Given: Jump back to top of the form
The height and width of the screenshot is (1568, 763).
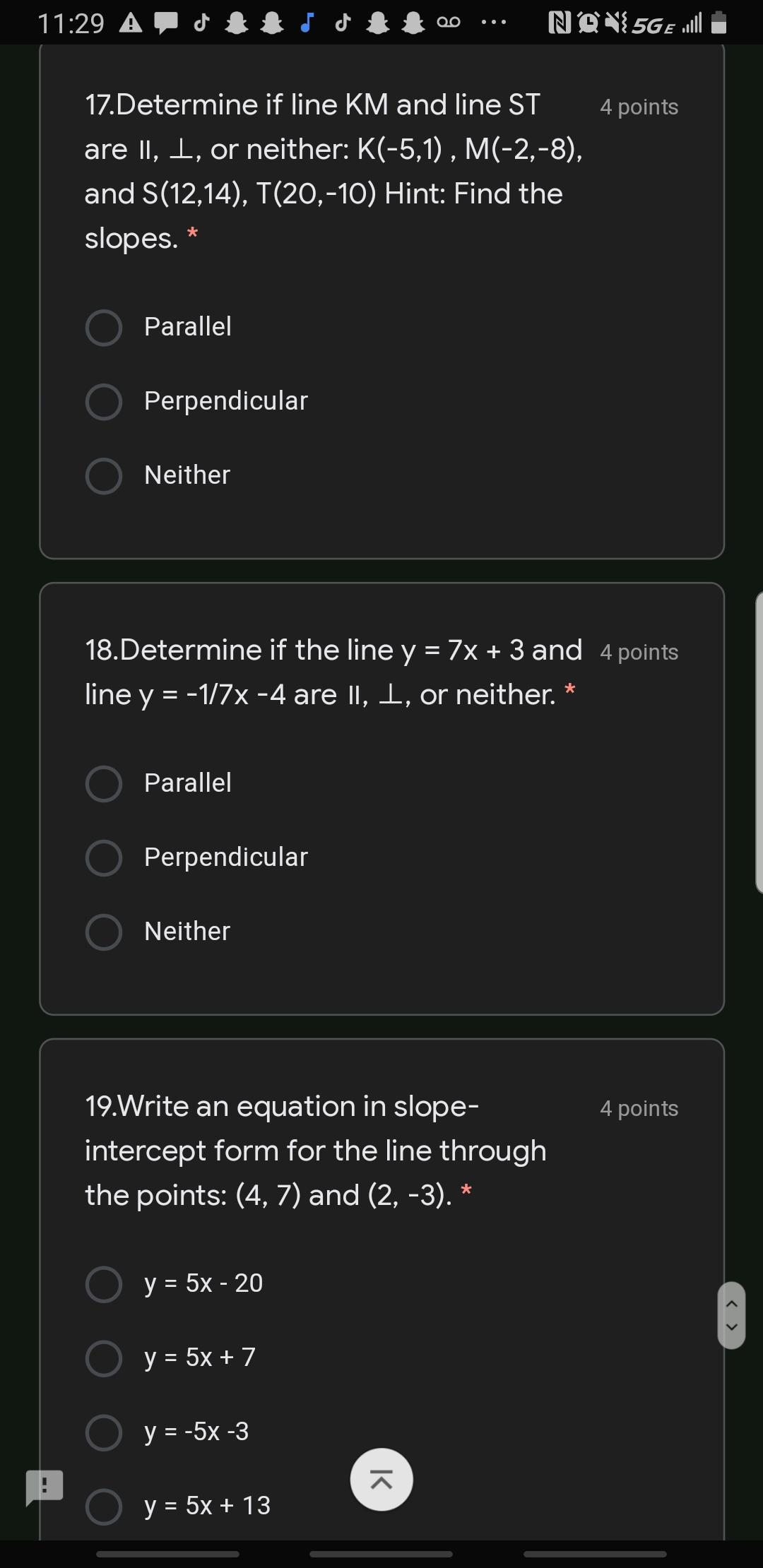Looking at the screenshot, I should point(381,1480).
